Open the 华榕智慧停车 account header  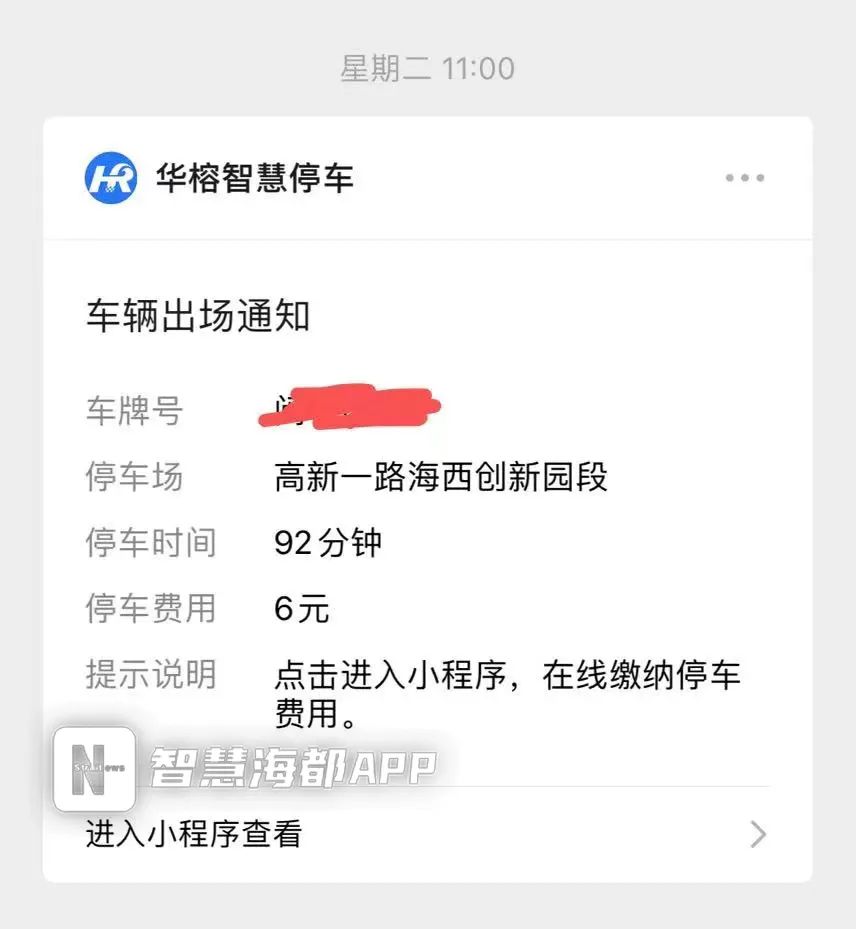tap(254, 178)
